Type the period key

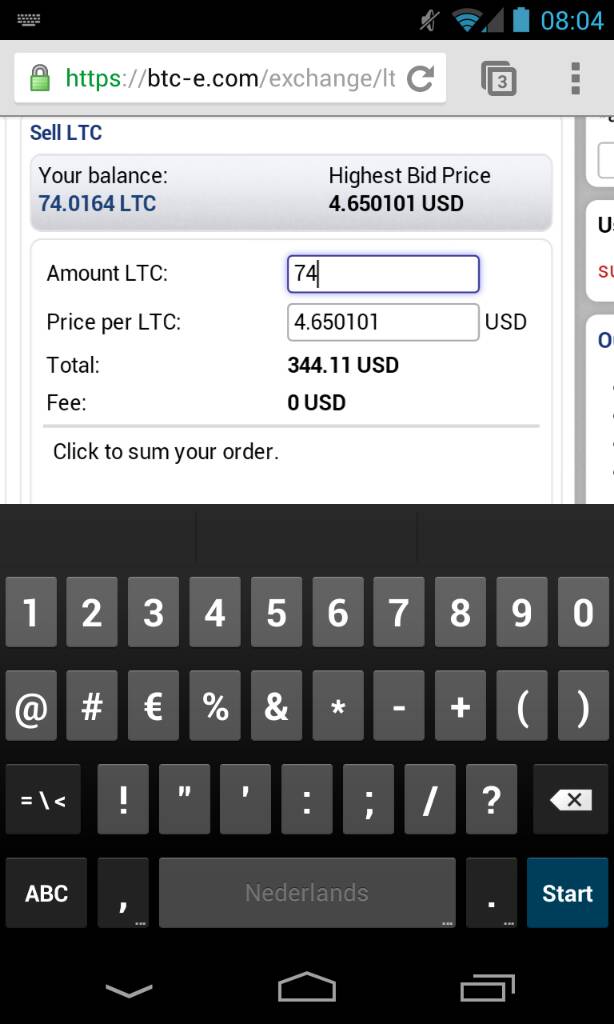tap(491, 893)
